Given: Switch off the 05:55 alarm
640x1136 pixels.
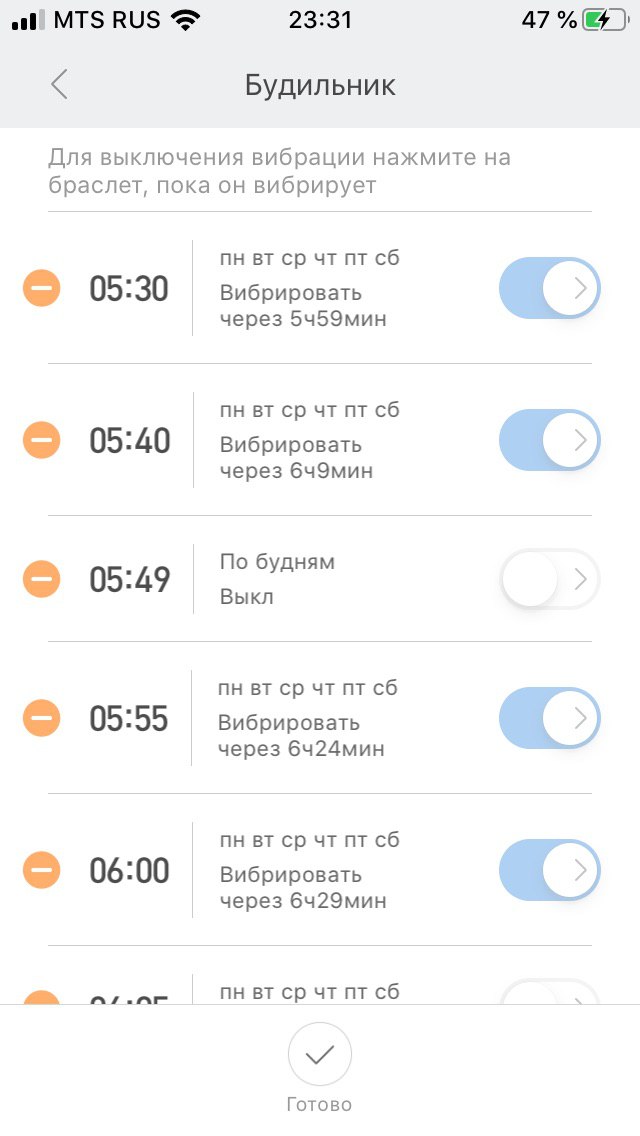Looking at the screenshot, I should 549,718.
